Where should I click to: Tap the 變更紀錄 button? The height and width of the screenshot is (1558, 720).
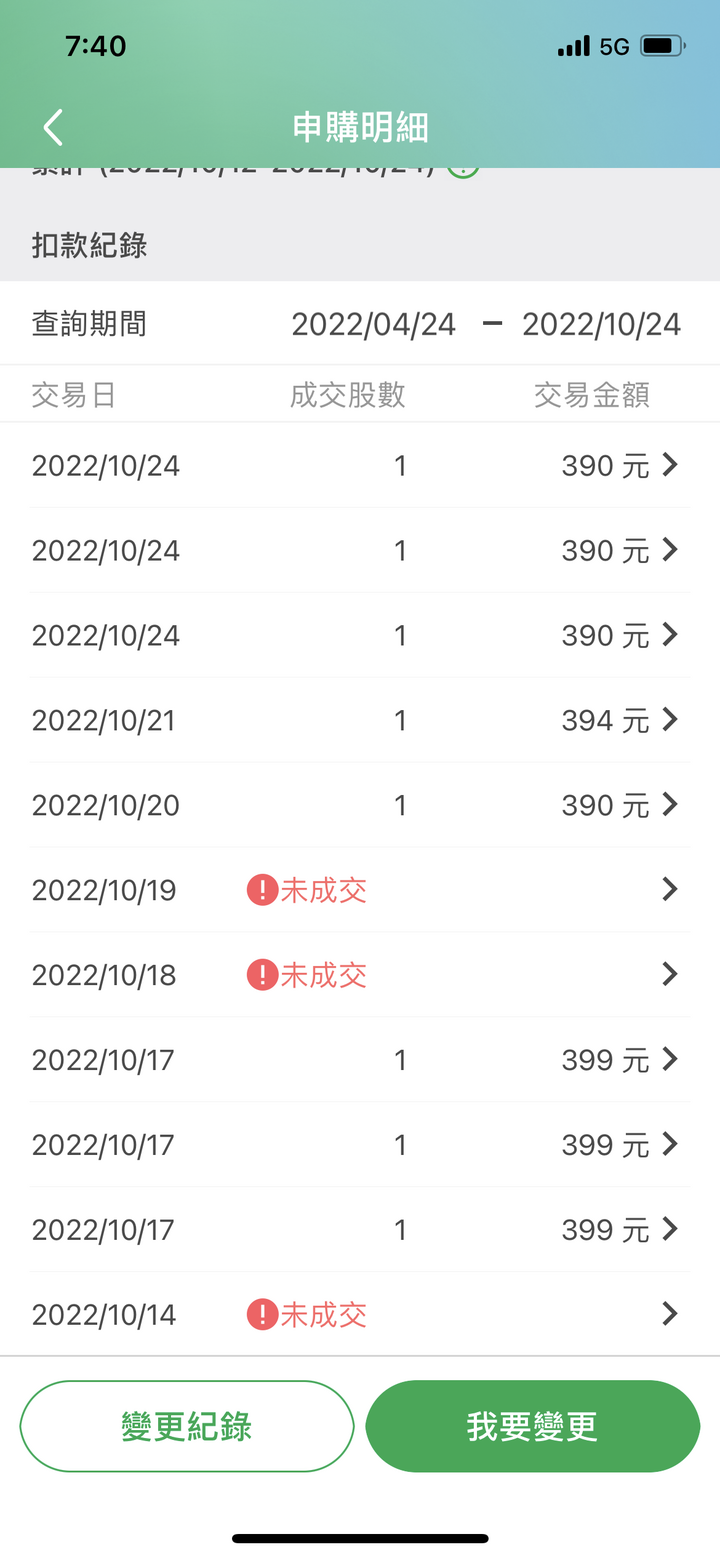pyautogui.click(x=187, y=1426)
